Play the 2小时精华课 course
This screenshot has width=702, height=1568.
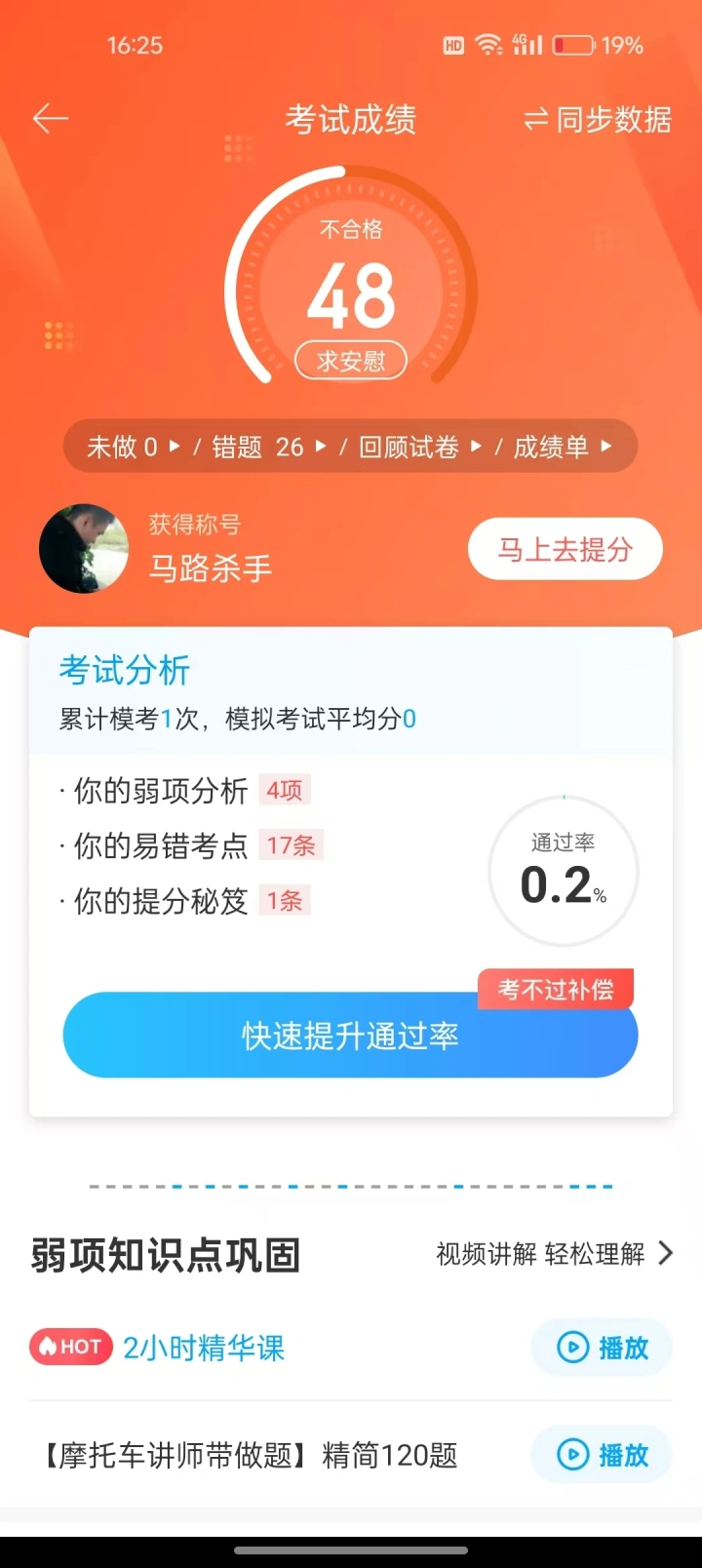coord(602,1348)
